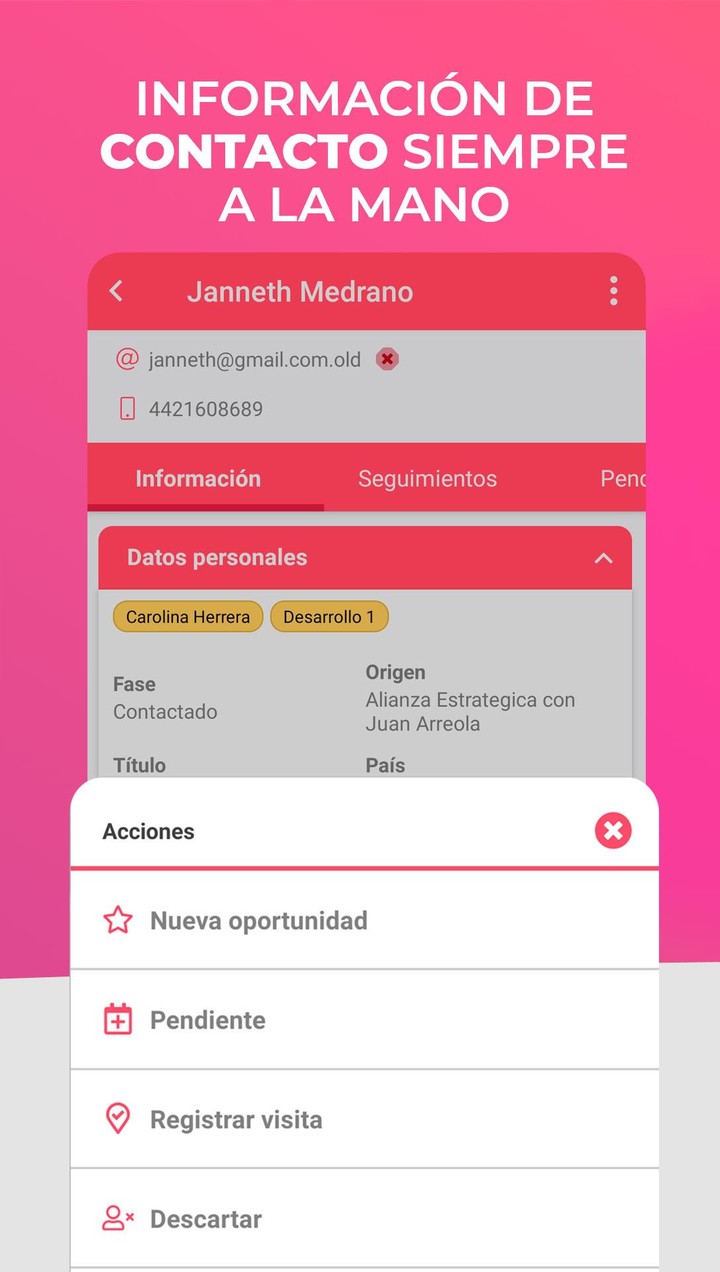720x1272 pixels.
Task: Tap the Registrar visita location pin icon
Action: click(118, 1119)
